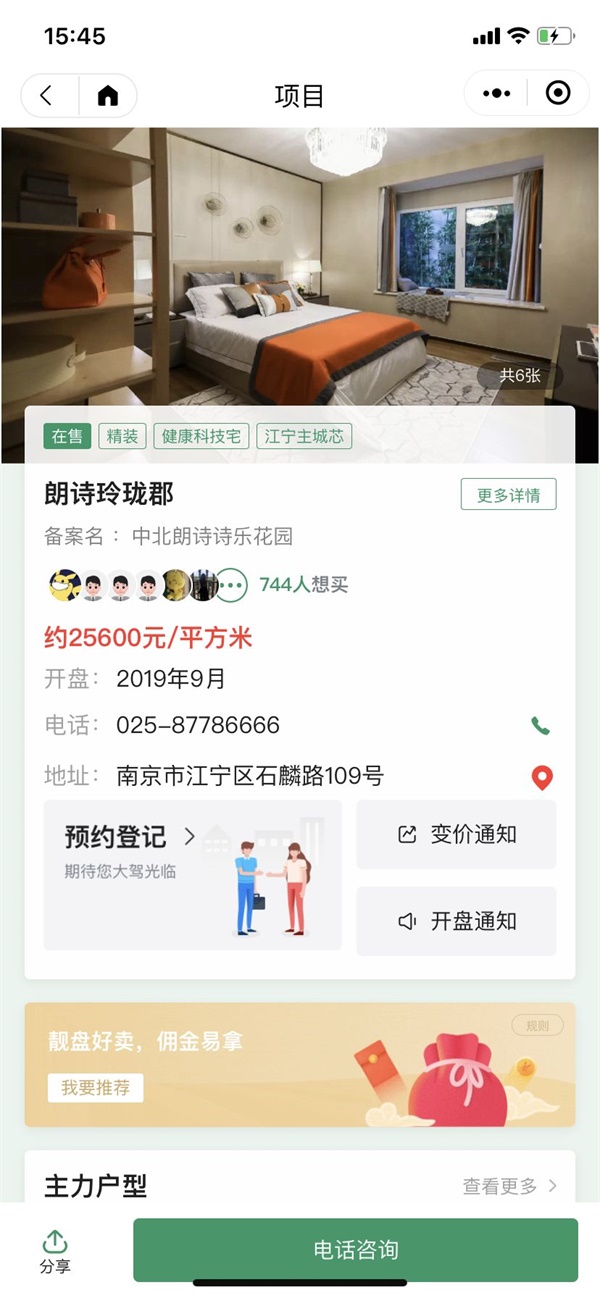This screenshot has height=1298, width=600.
Task: Close the mini program via the circle icon
Action: click(558, 93)
